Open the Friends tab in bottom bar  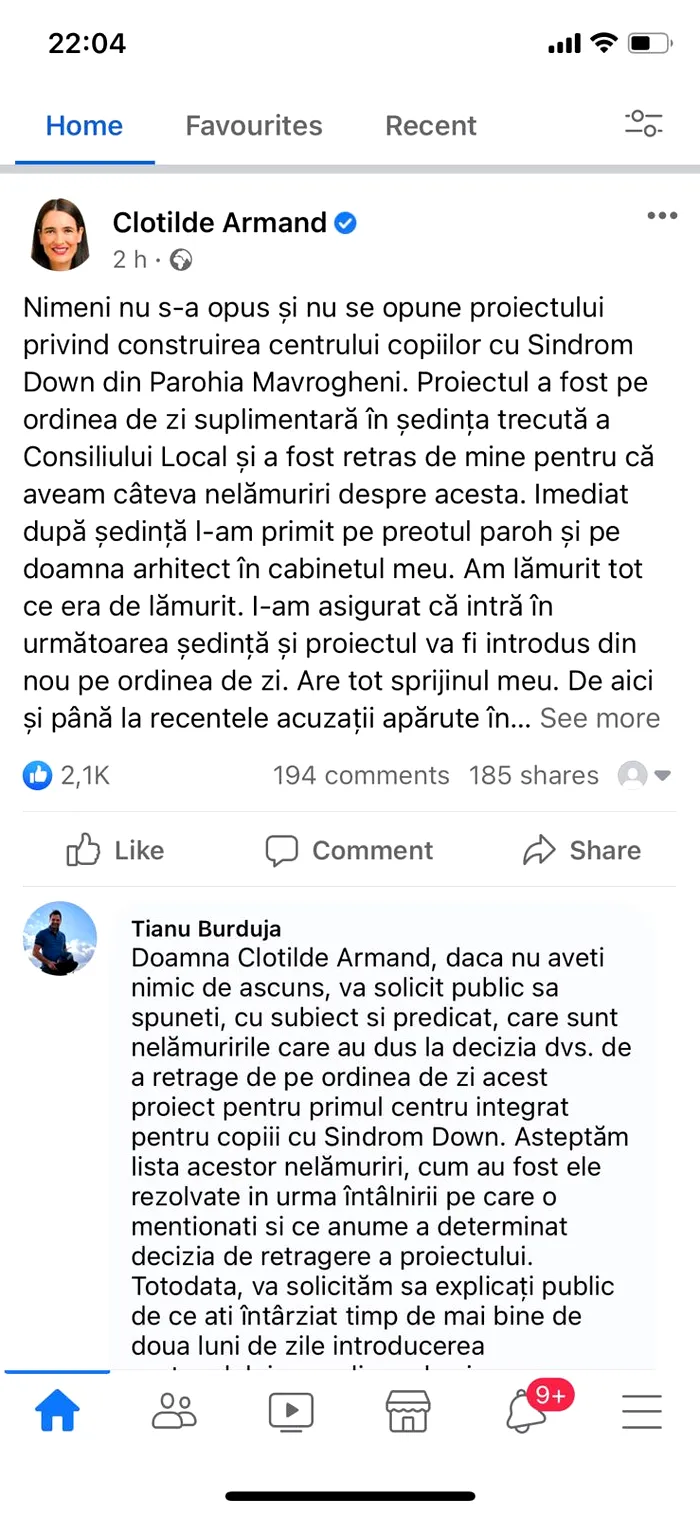(174, 1411)
